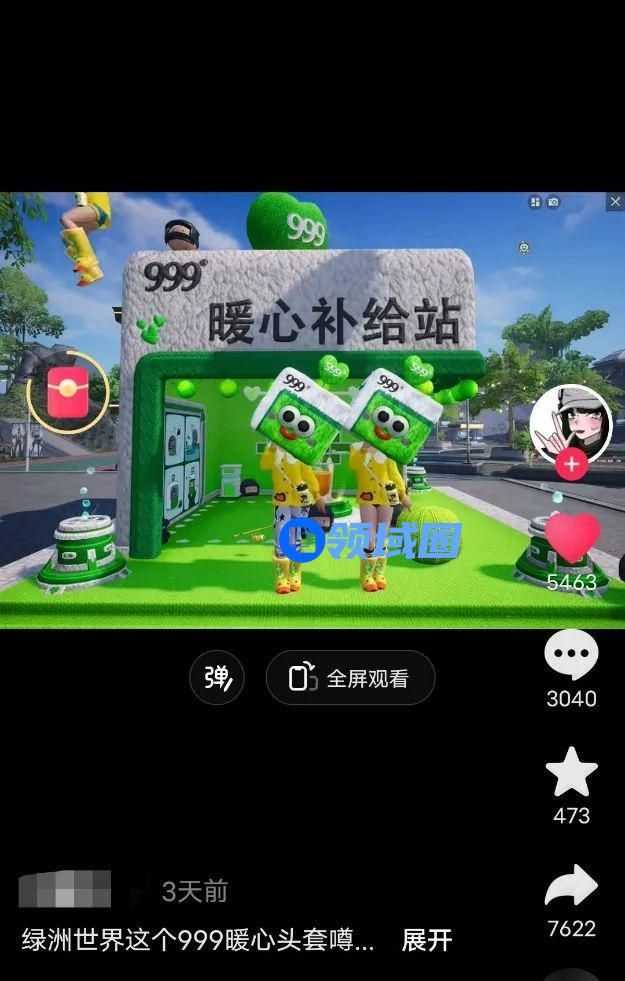Add video to favorites star
Viewport: 625px width, 981px height.
pos(571,773)
